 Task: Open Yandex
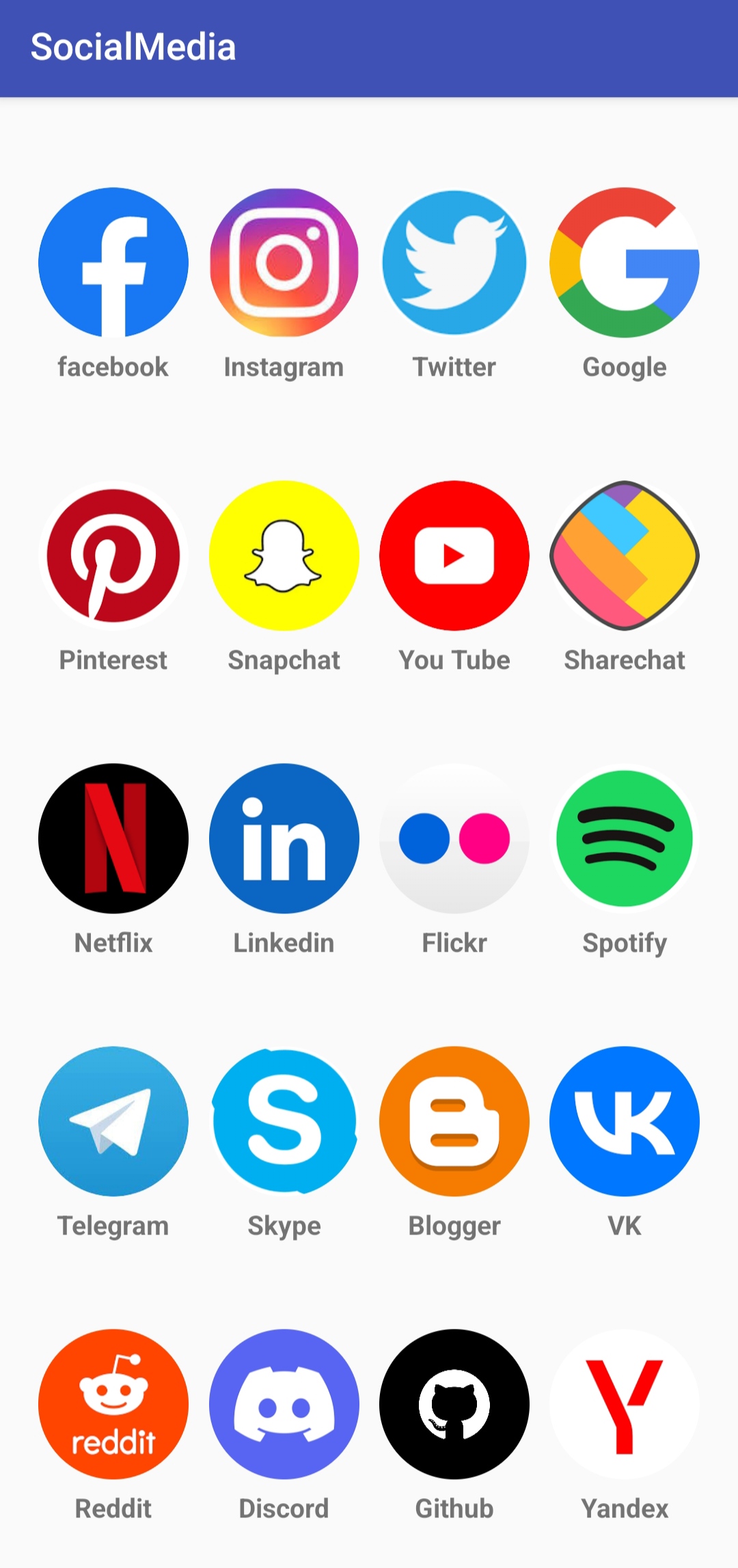624,1404
